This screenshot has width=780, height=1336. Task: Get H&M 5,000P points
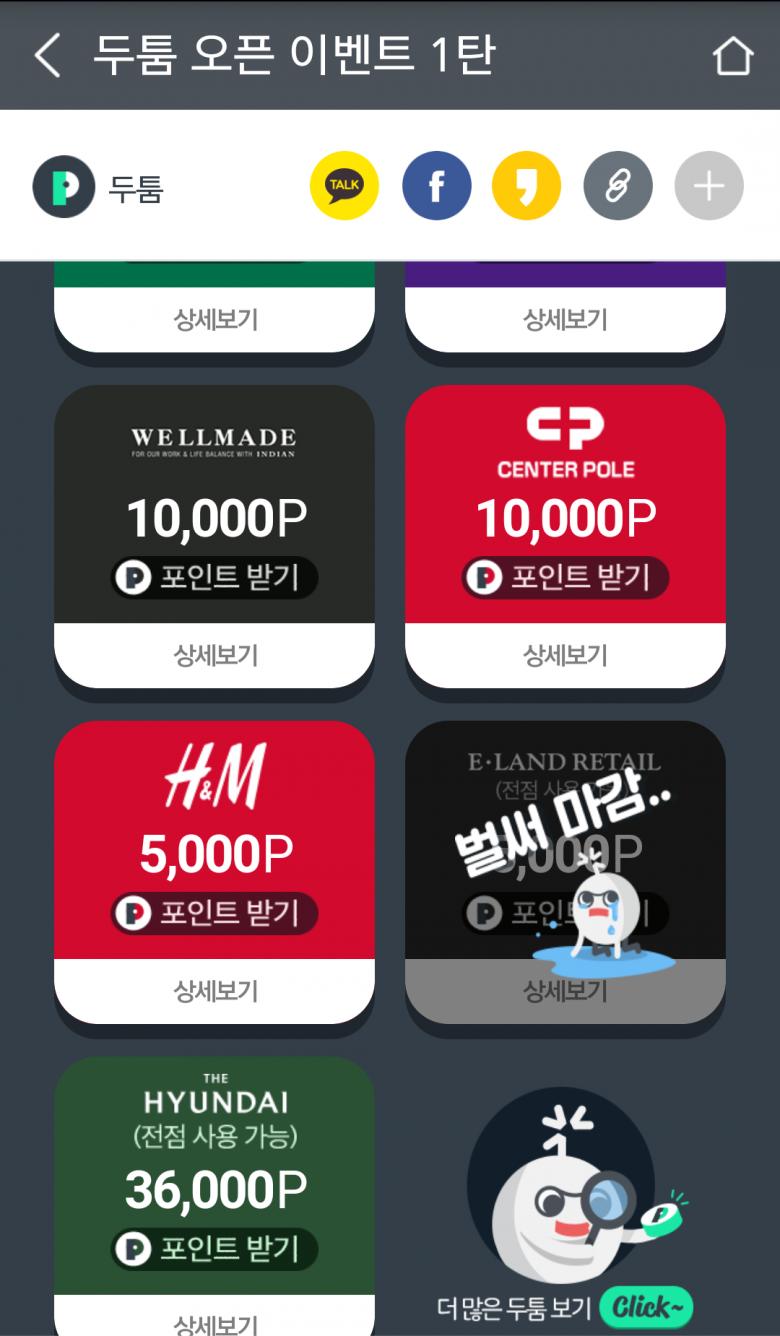214,913
